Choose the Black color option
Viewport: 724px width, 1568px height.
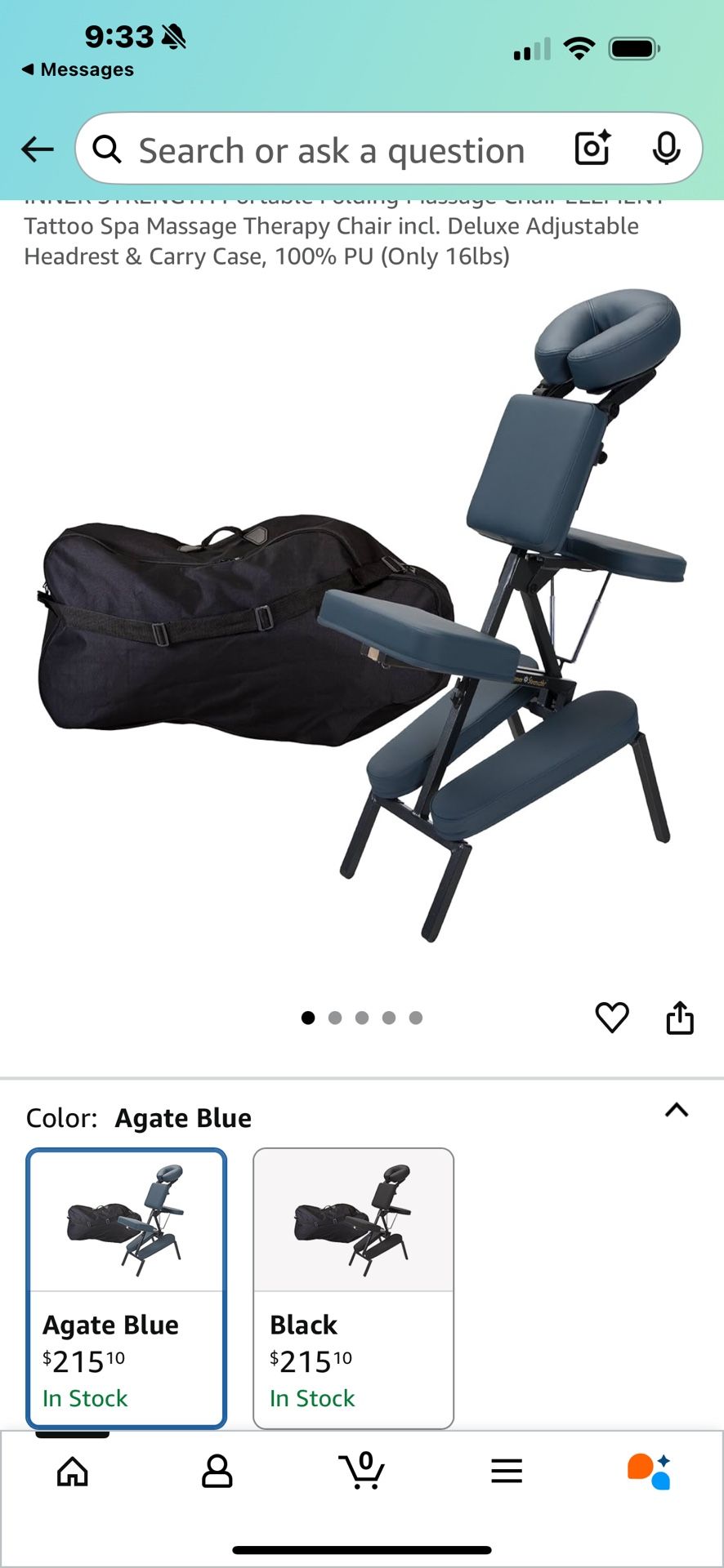point(353,1288)
